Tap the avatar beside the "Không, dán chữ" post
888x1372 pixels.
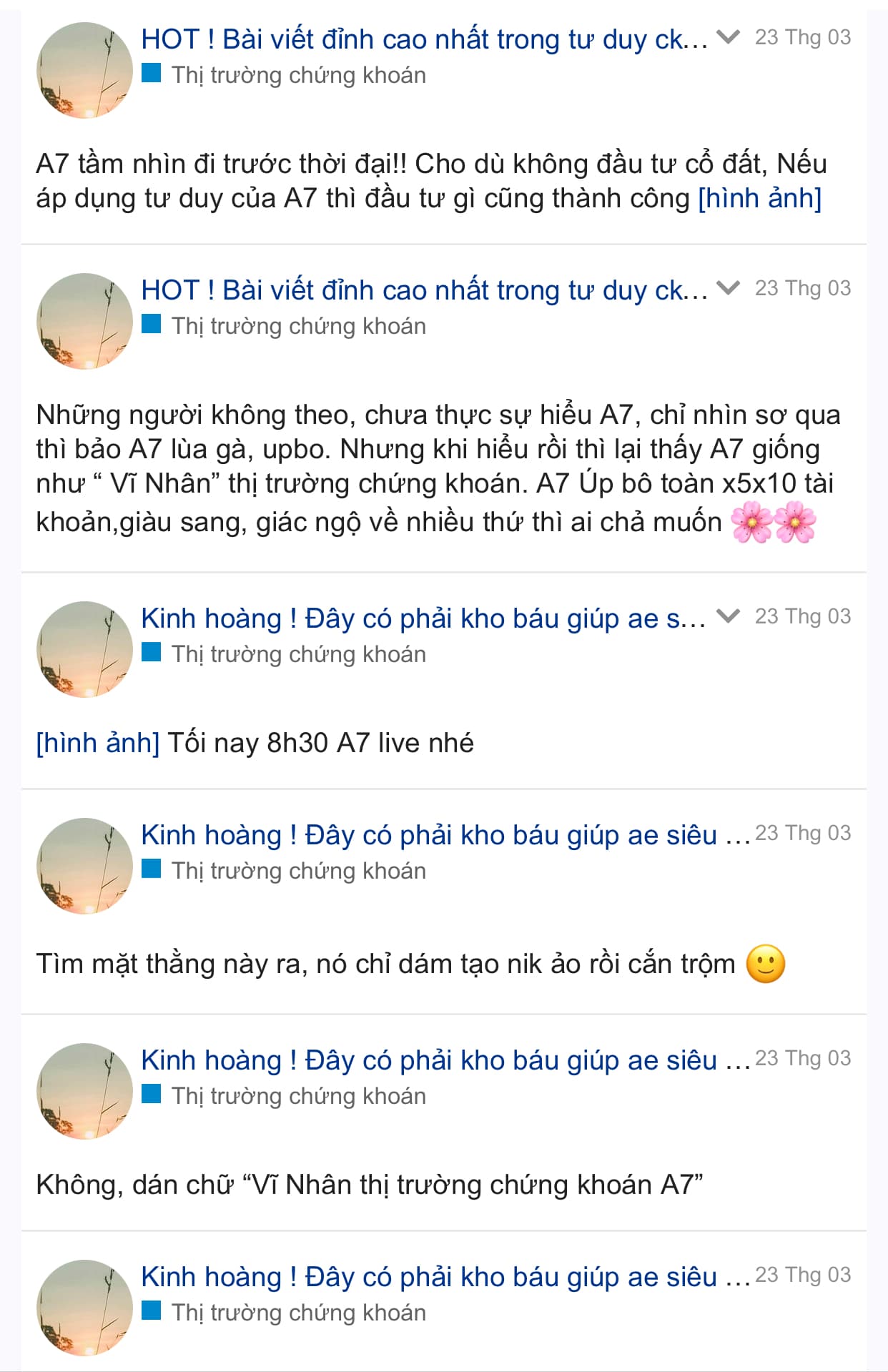click(x=84, y=1091)
